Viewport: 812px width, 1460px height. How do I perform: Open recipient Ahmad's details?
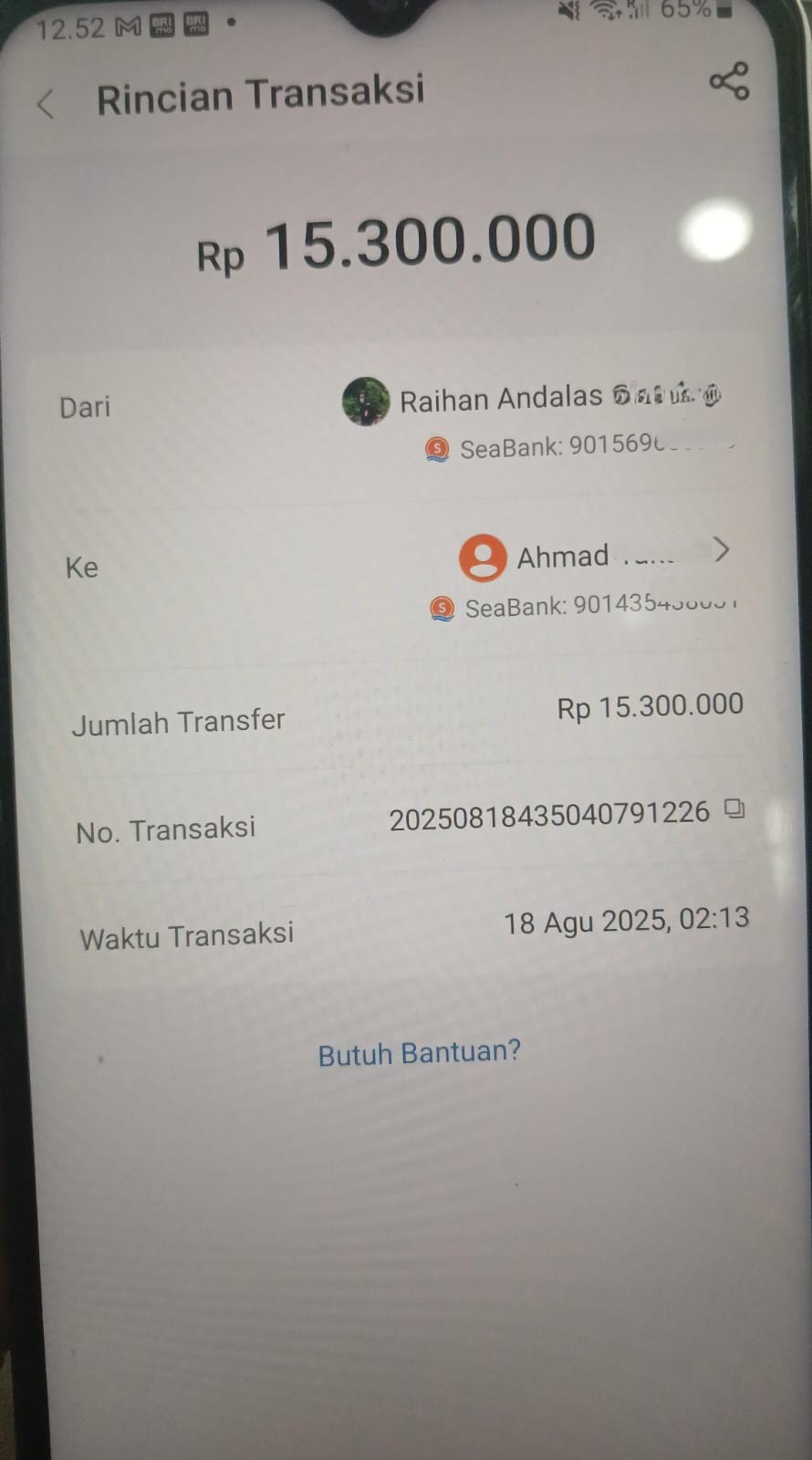pos(721,550)
